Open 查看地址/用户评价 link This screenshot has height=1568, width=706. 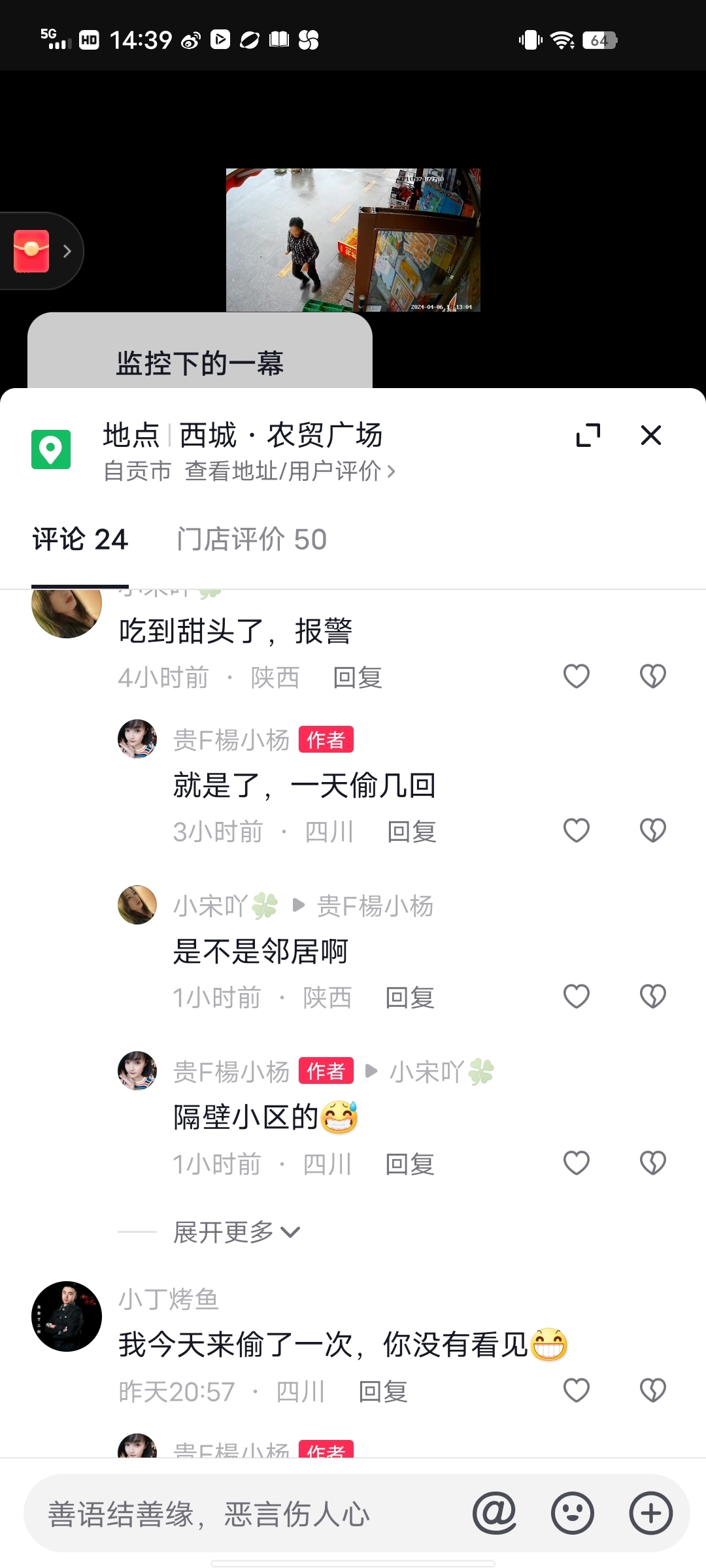click(x=290, y=471)
